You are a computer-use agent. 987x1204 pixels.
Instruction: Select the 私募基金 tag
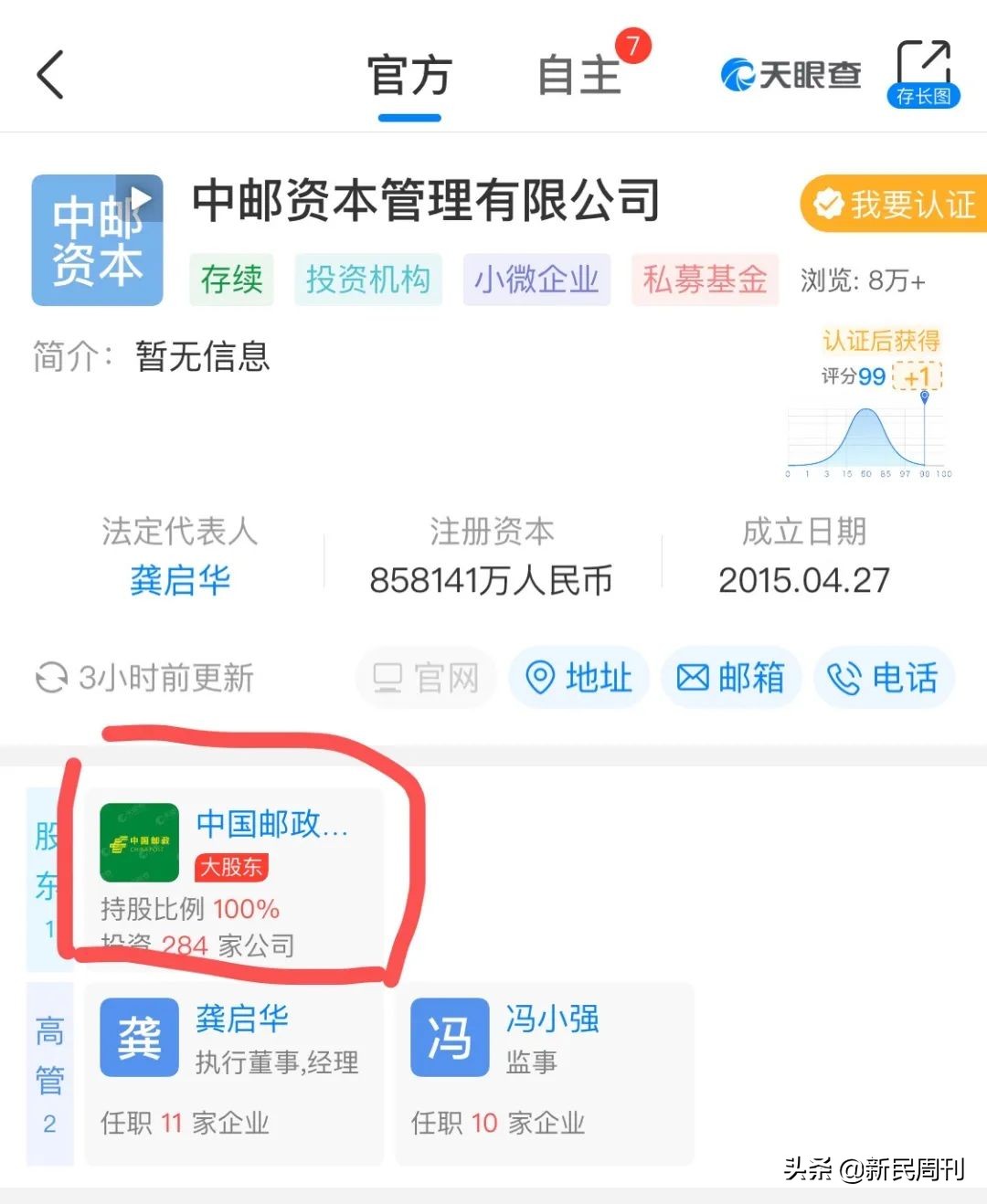pos(705,280)
